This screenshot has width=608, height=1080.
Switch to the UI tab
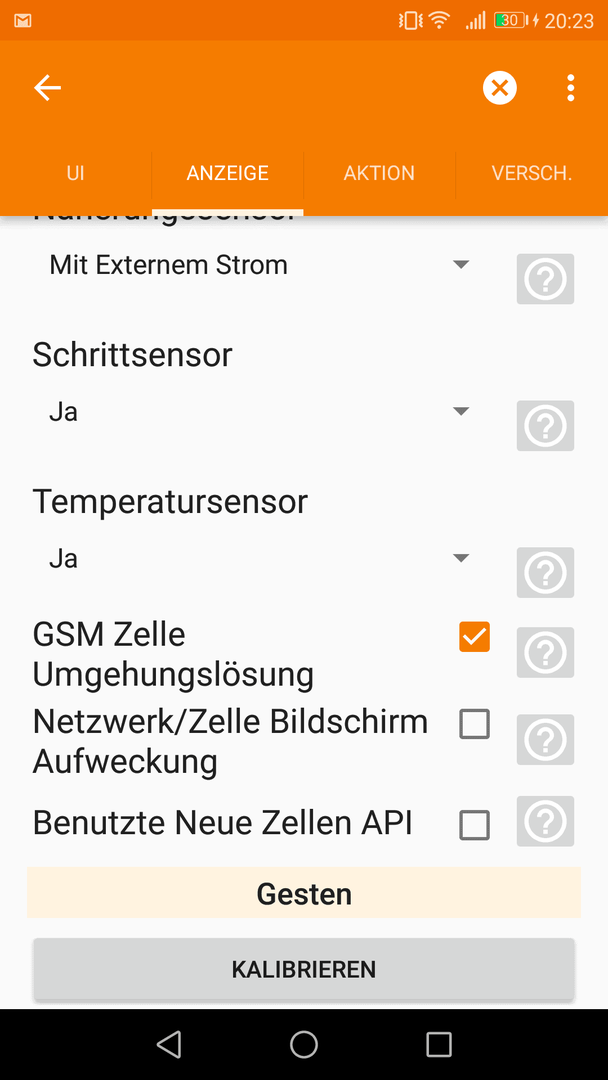coord(76,173)
